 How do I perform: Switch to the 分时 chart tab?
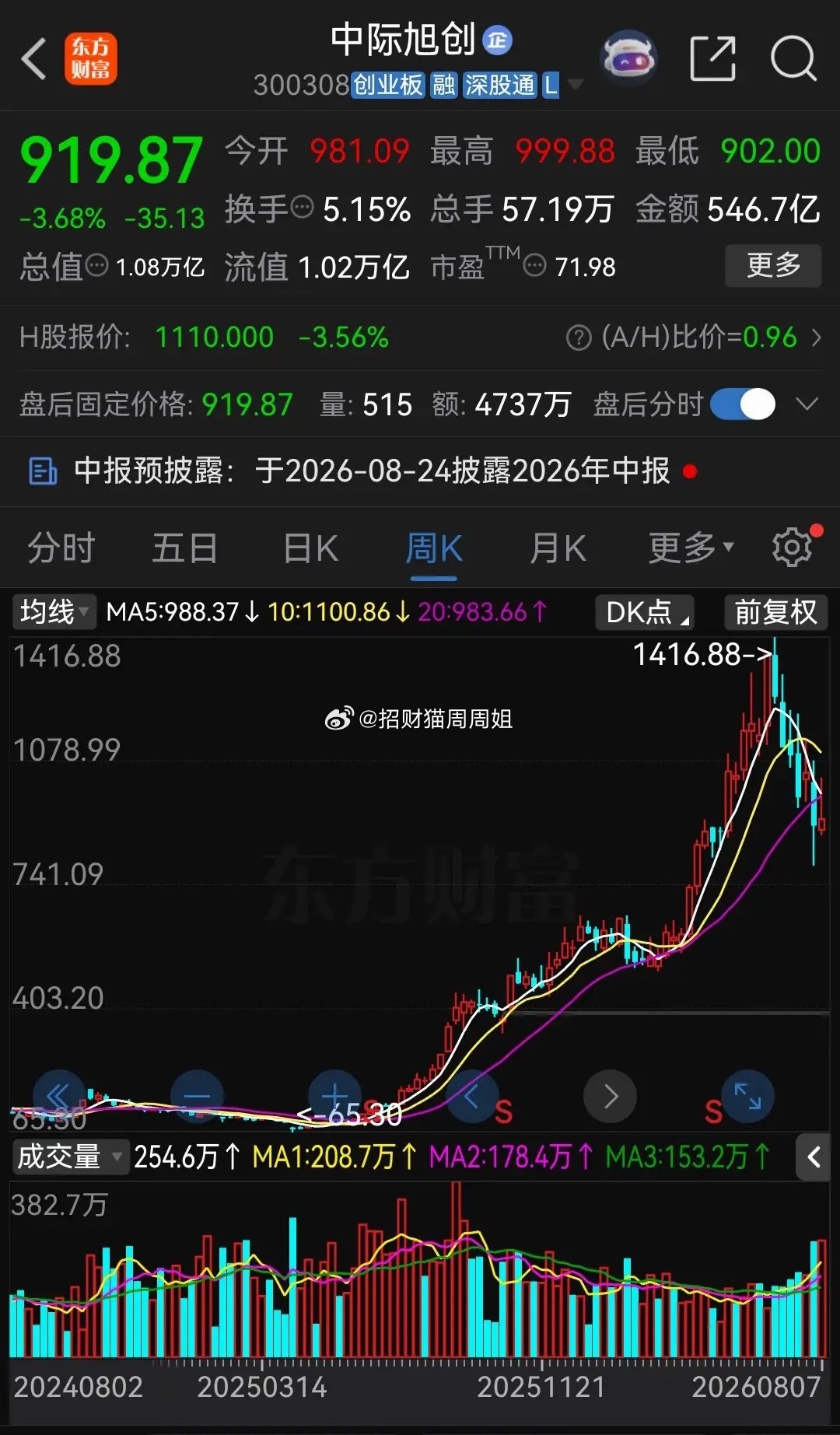pos(61,548)
